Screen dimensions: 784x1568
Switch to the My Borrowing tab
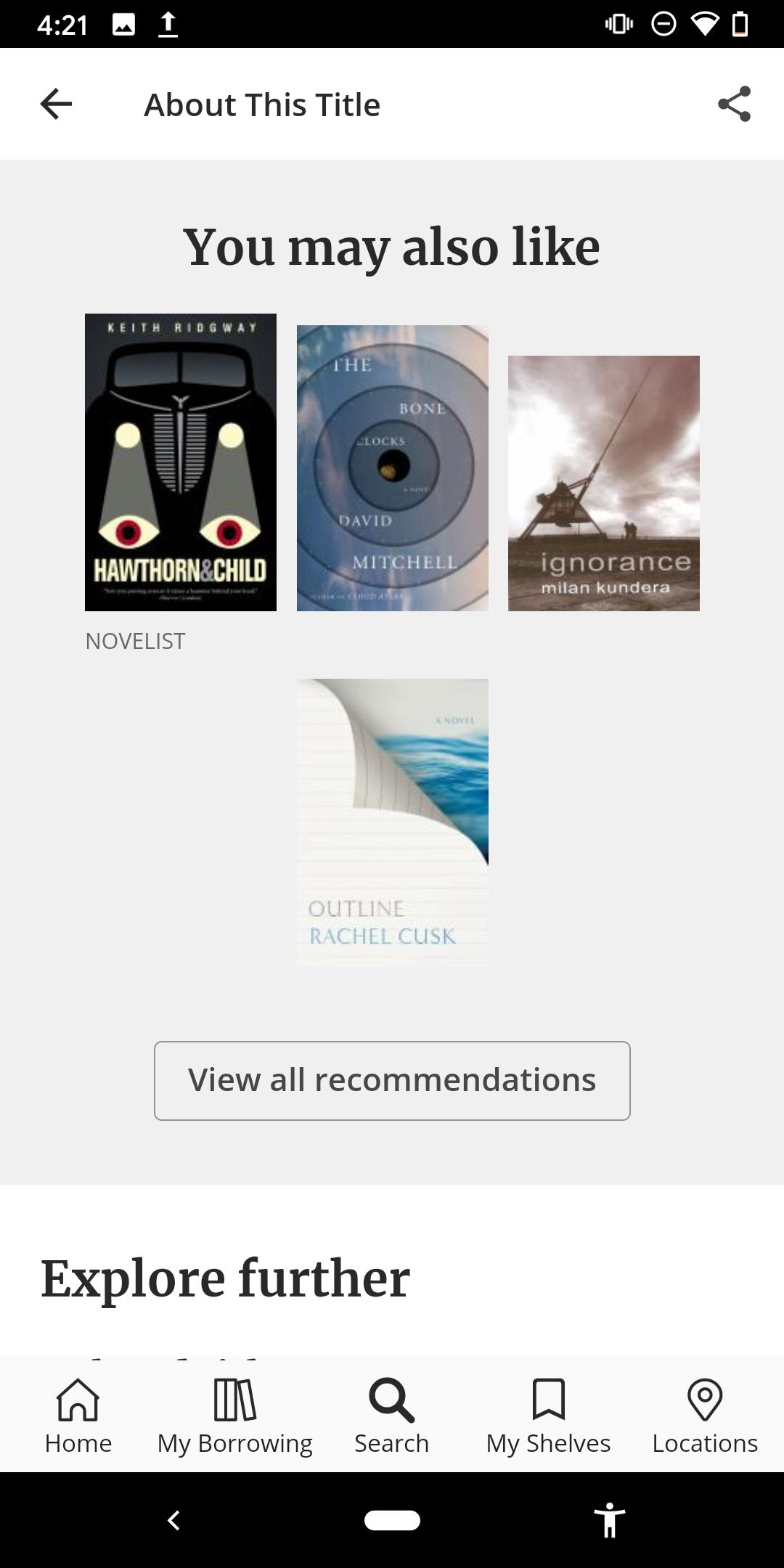[235, 1416]
